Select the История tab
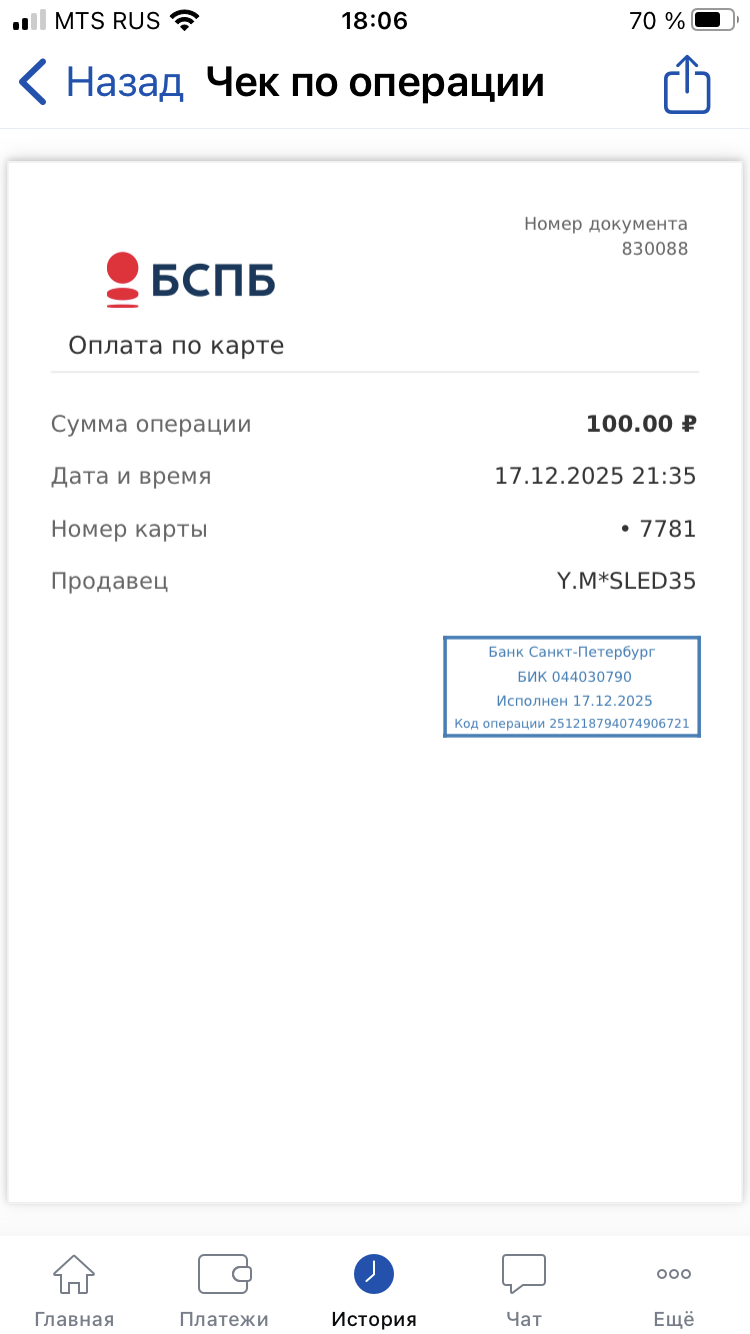 (374, 1289)
